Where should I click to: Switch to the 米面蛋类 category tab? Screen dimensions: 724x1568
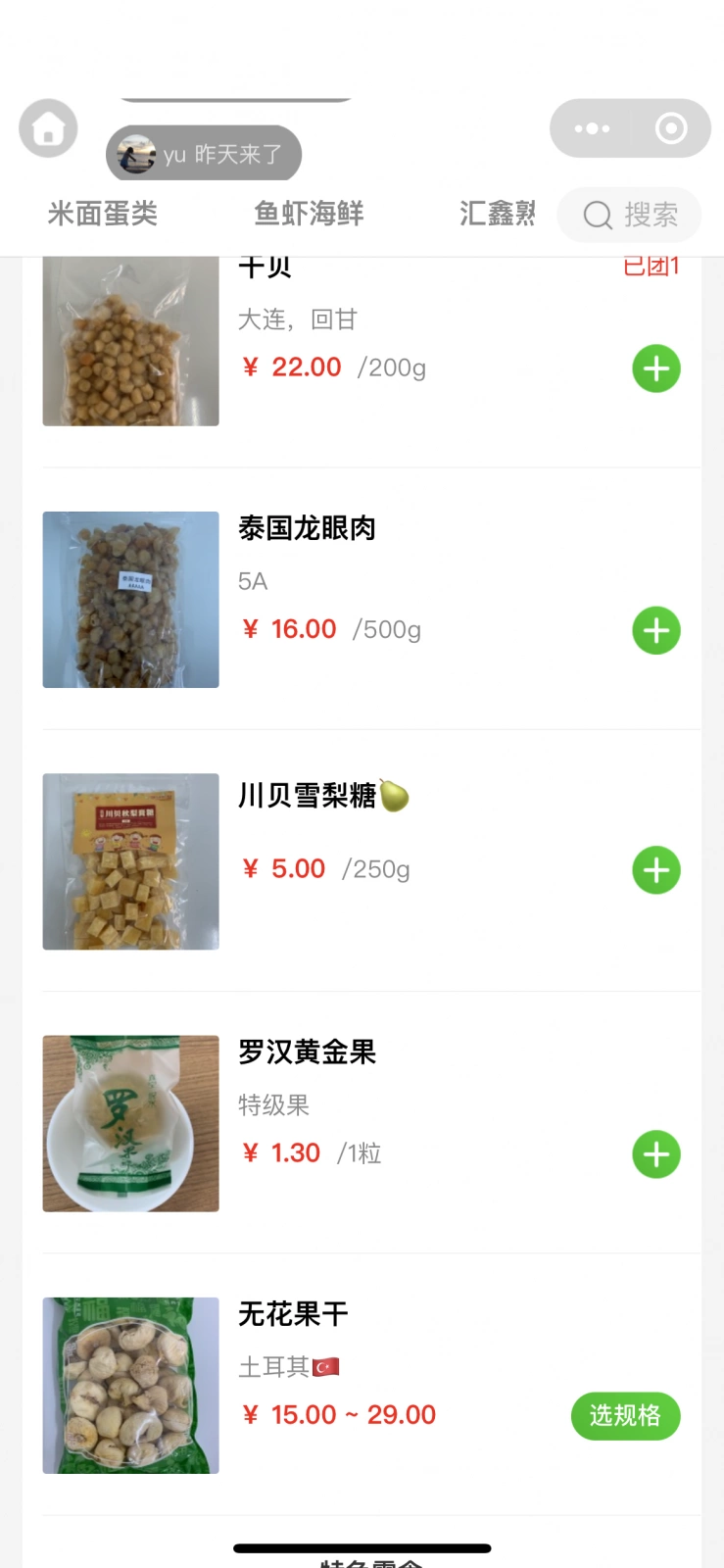(103, 214)
